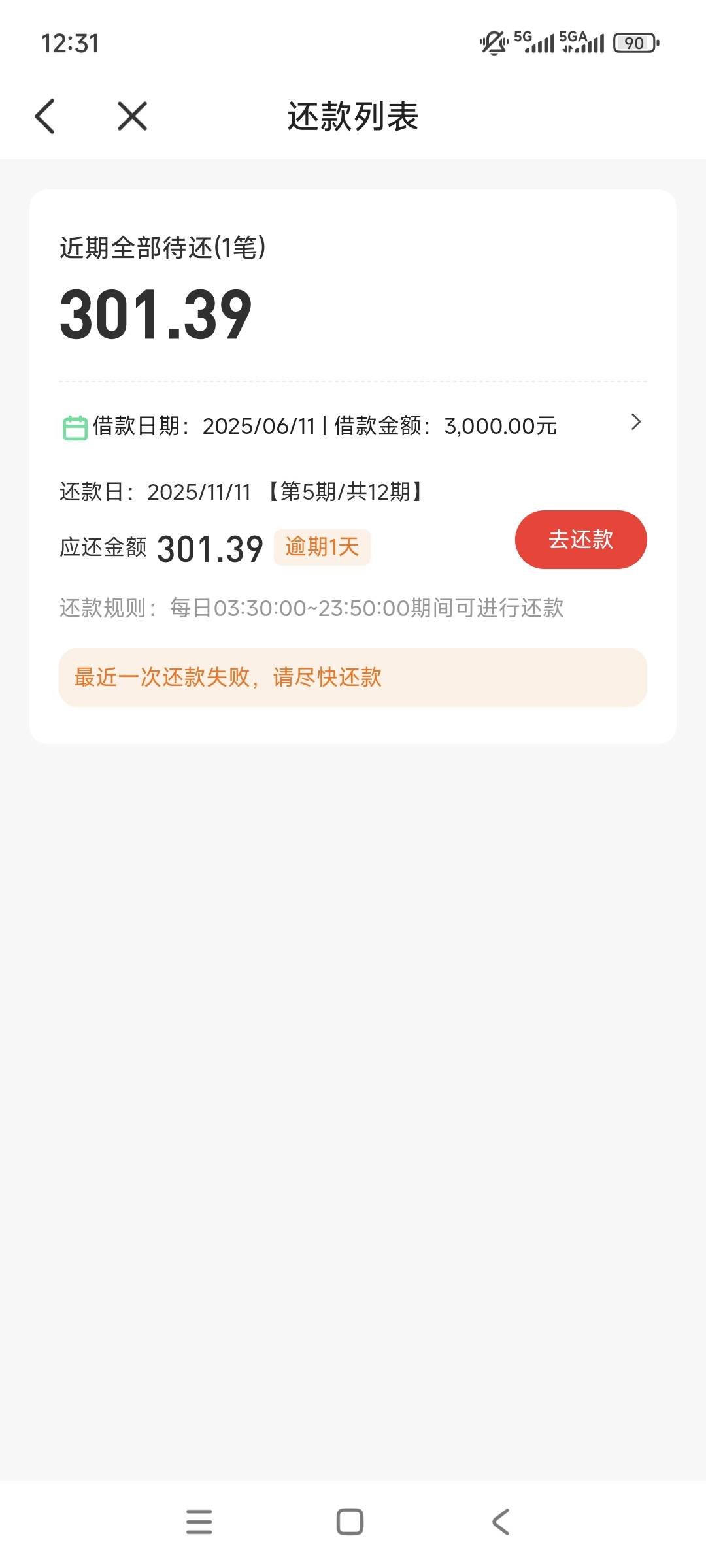The width and height of the screenshot is (706, 1568).
Task: Go to the phone home screen
Action: (350, 1522)
